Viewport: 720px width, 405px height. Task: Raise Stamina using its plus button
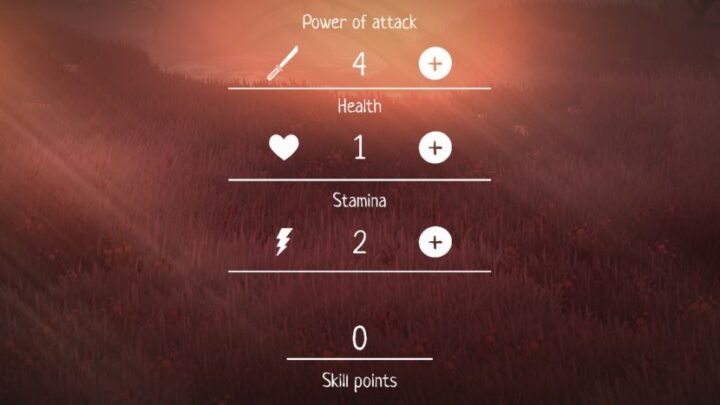(x=434, y=242)
